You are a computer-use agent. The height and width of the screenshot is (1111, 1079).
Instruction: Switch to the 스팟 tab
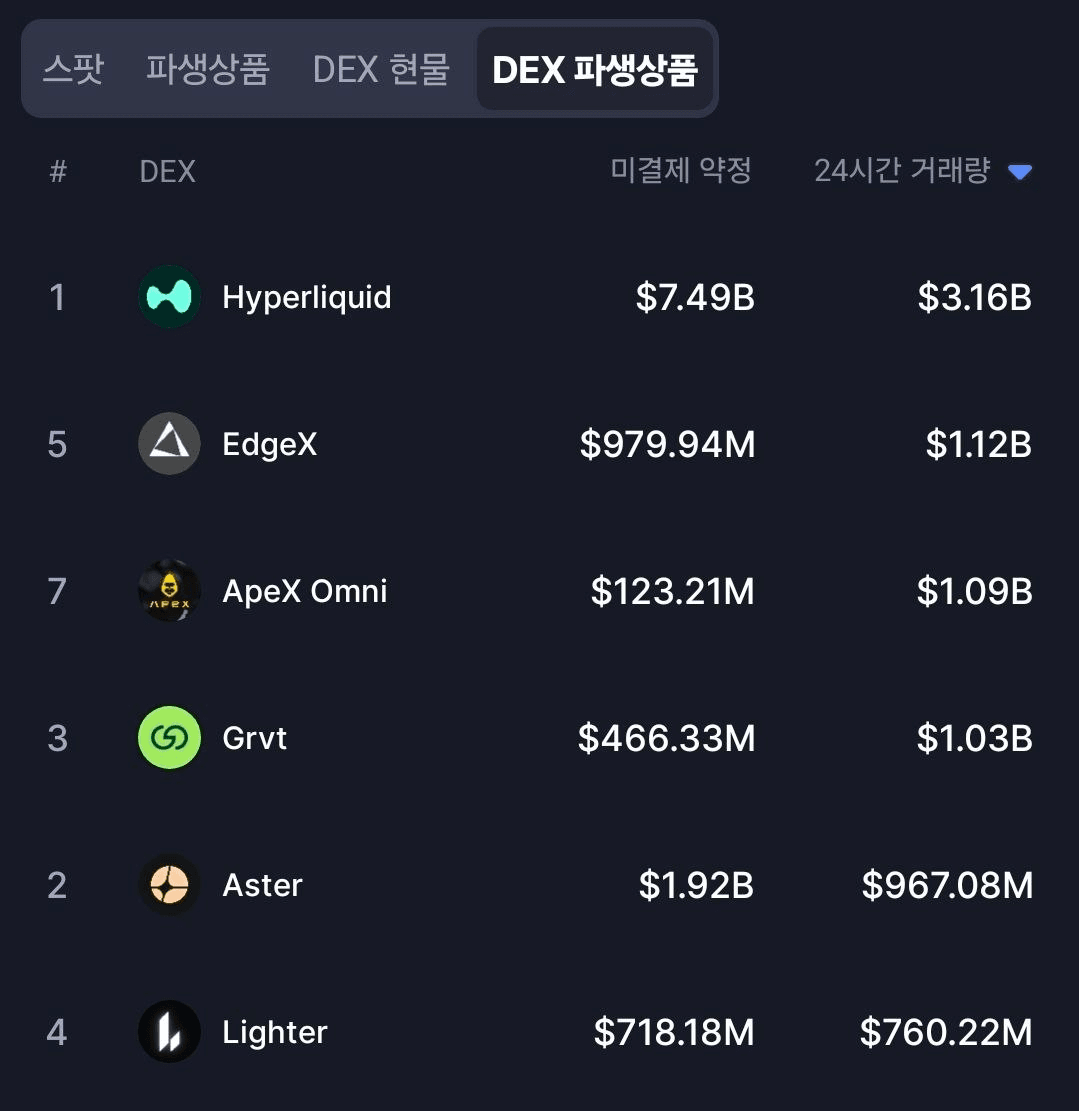click(x=73, y=70)
